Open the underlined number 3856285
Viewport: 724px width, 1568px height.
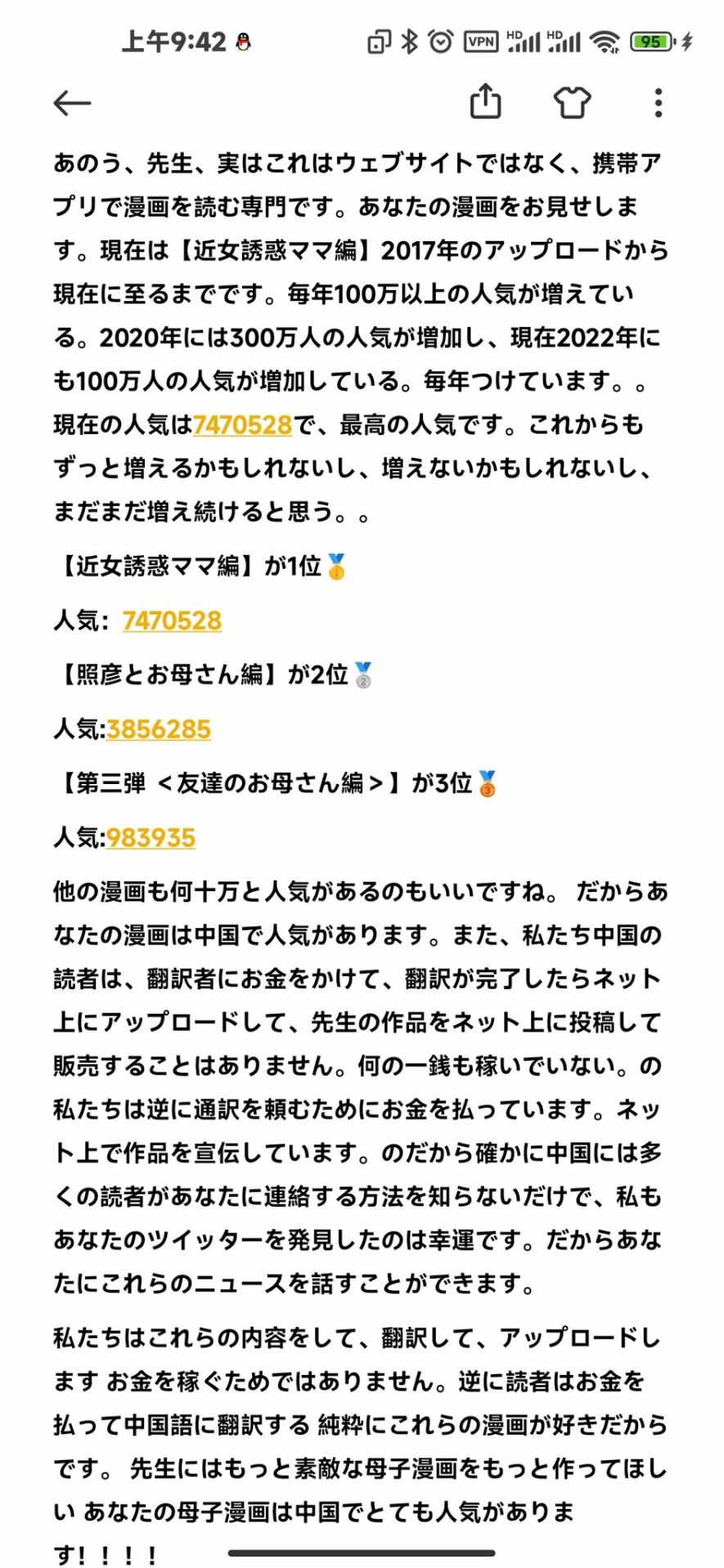(159, 729)
